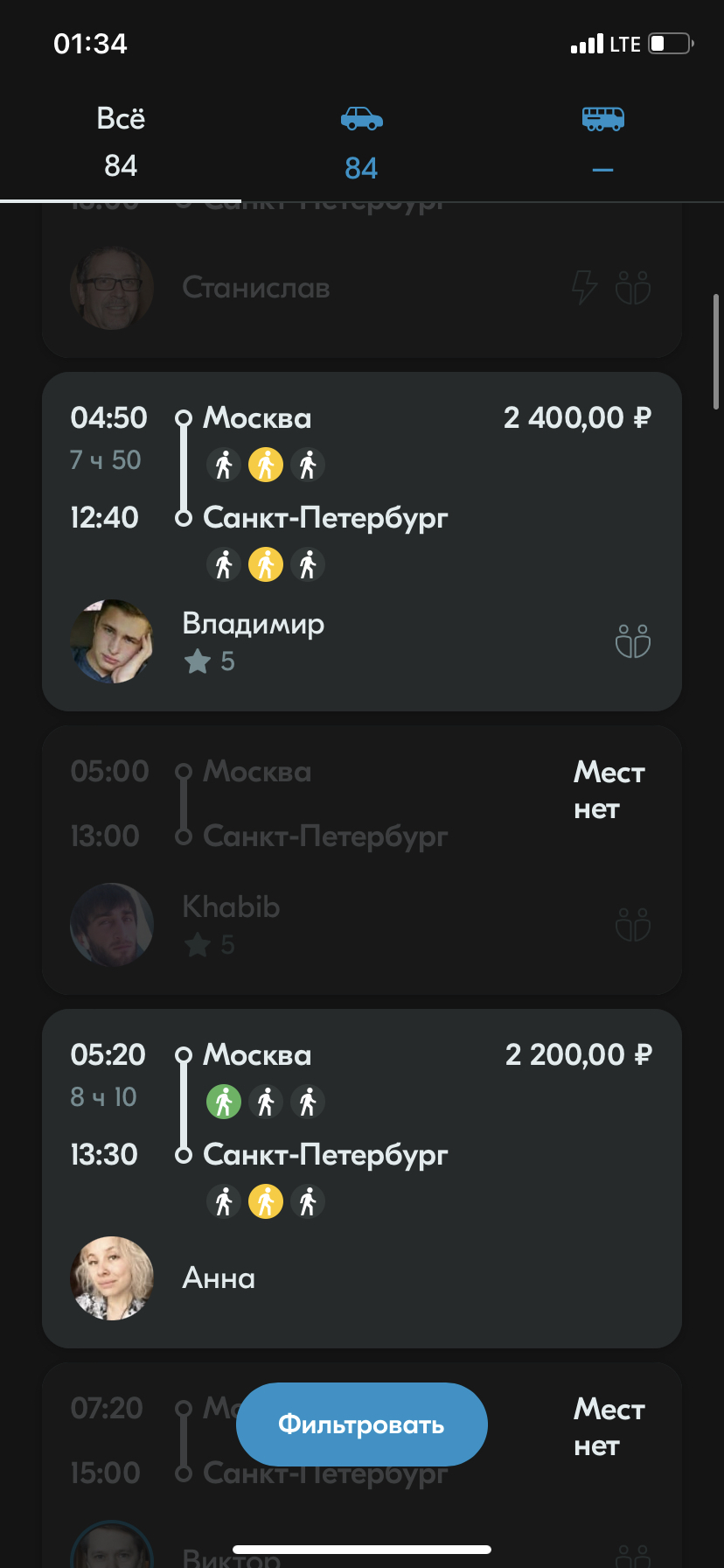Open Станислав's ride card

click(361, 287)
